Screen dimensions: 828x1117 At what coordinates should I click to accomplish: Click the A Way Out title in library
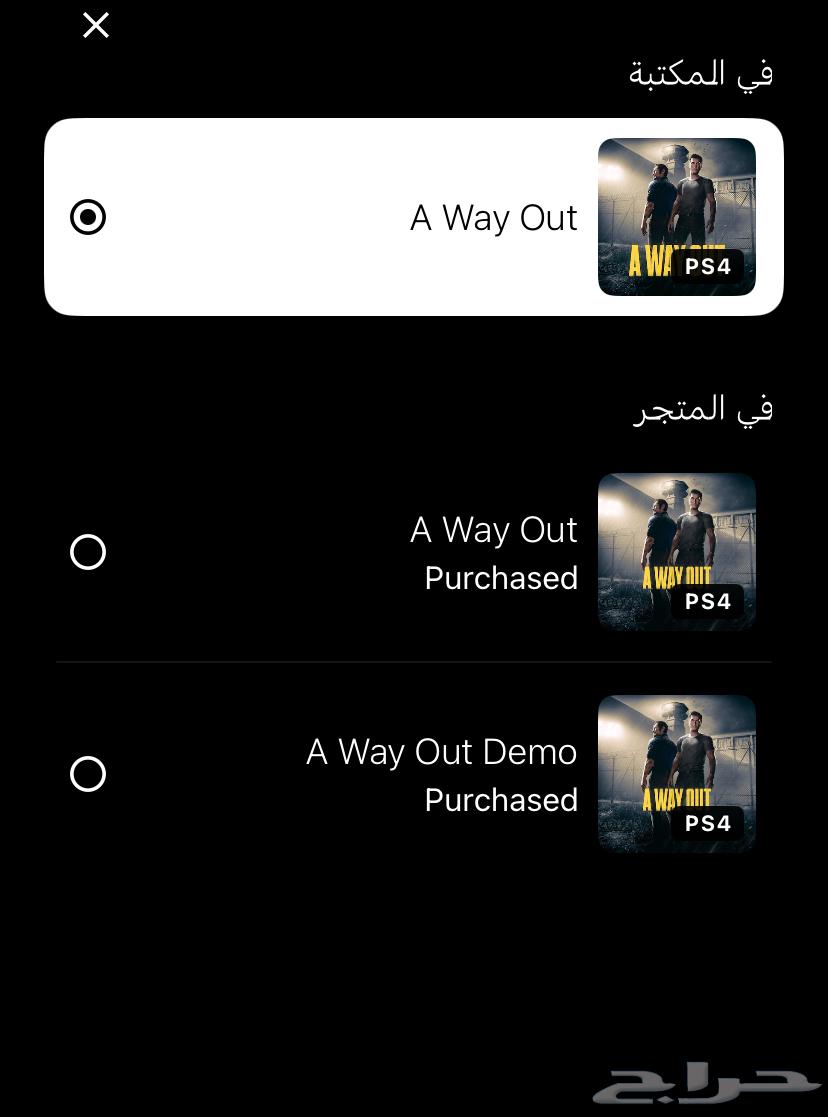[x=493, y=217]
